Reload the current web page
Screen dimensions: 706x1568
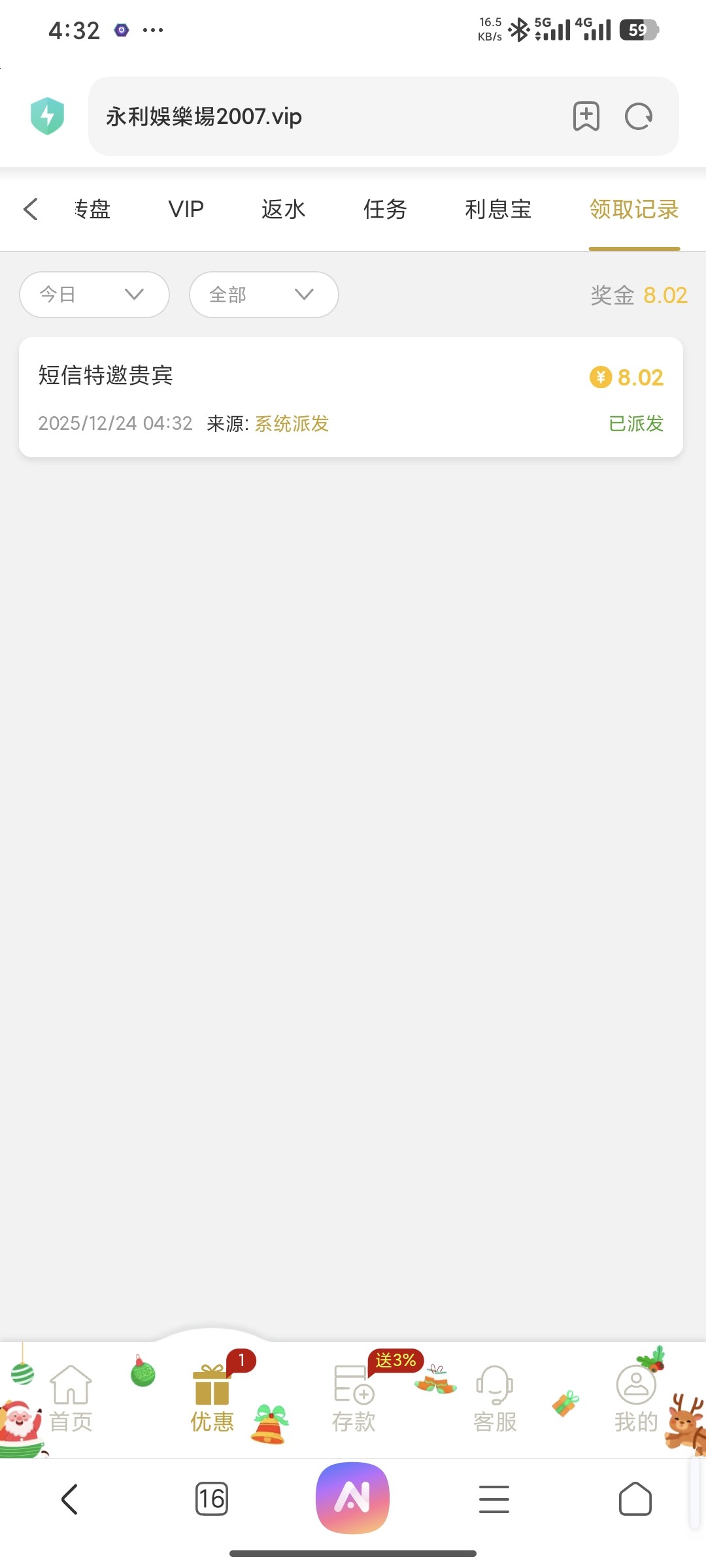tap(639, 117)
